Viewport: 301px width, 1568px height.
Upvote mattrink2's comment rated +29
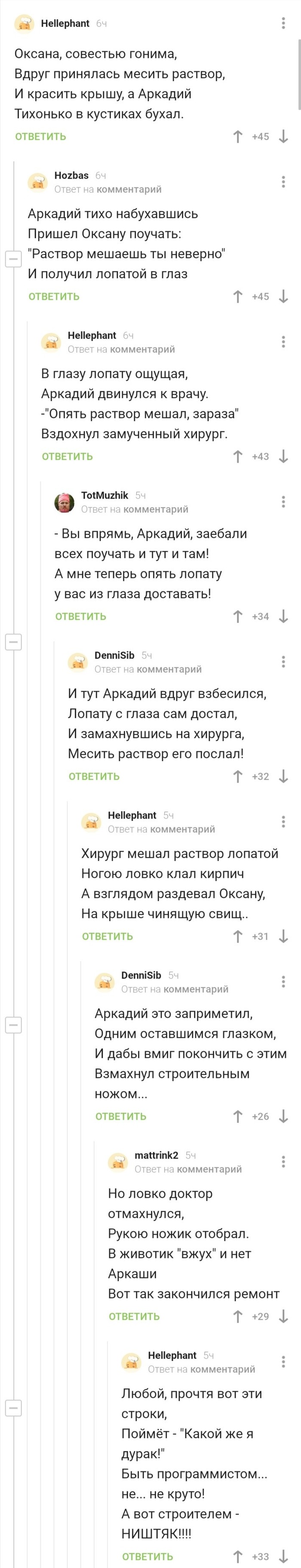(x=238, y=1316)
